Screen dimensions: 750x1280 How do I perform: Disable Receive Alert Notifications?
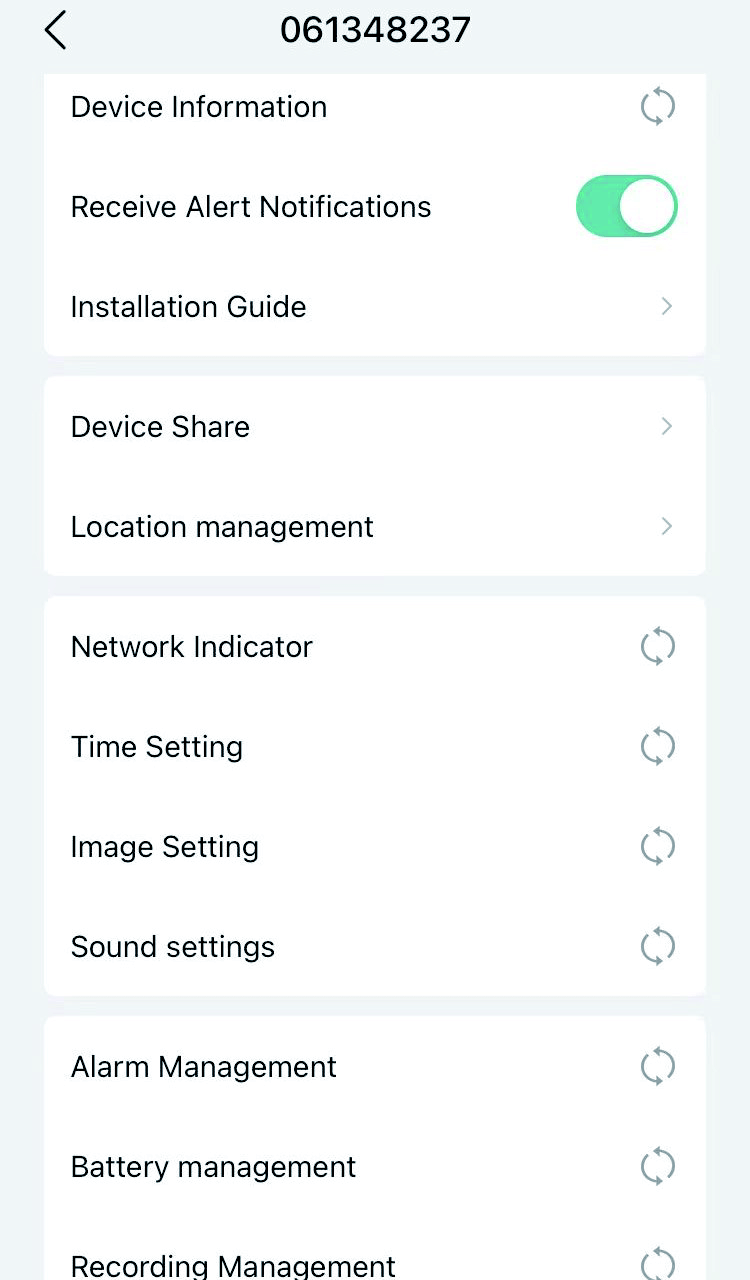coord(626,206)
